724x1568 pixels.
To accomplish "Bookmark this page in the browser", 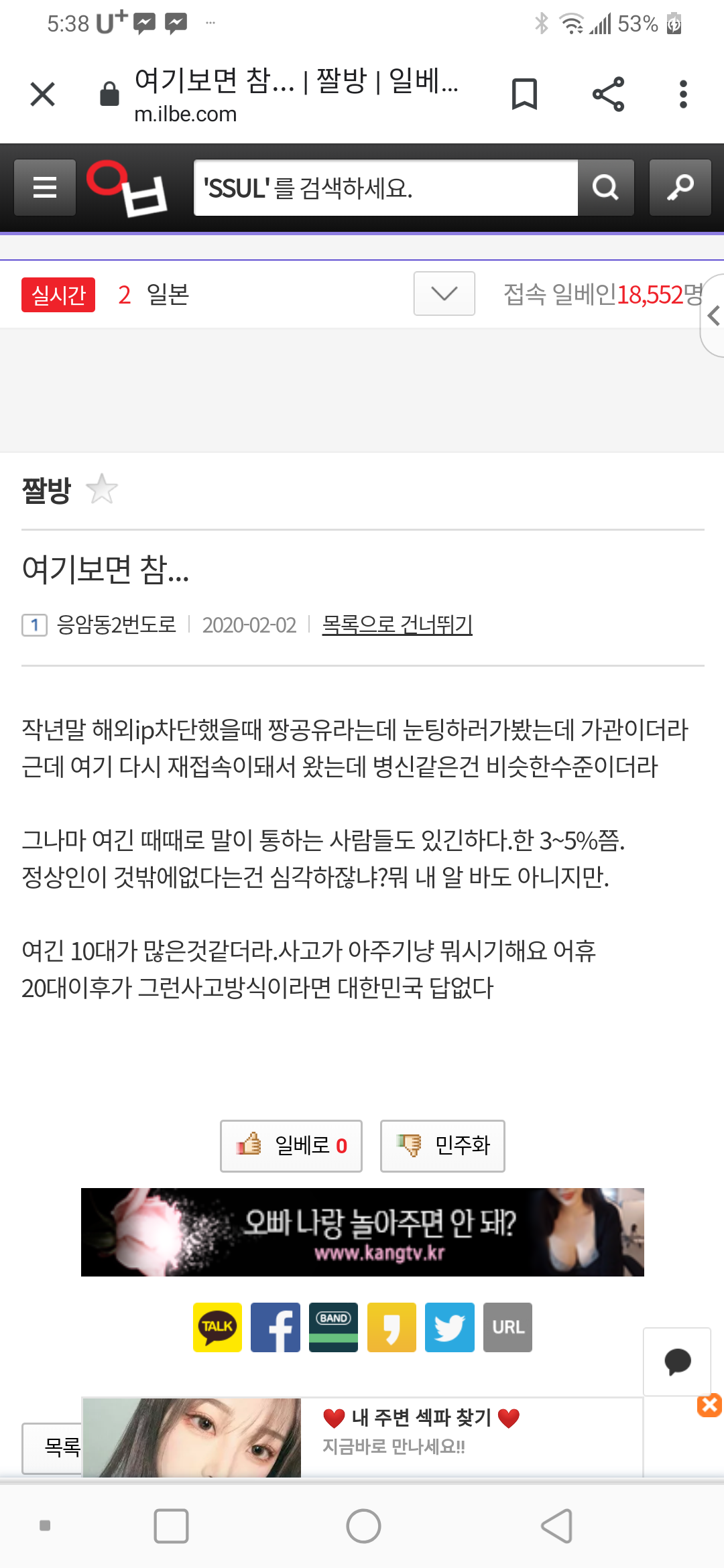I will [524, 94].
